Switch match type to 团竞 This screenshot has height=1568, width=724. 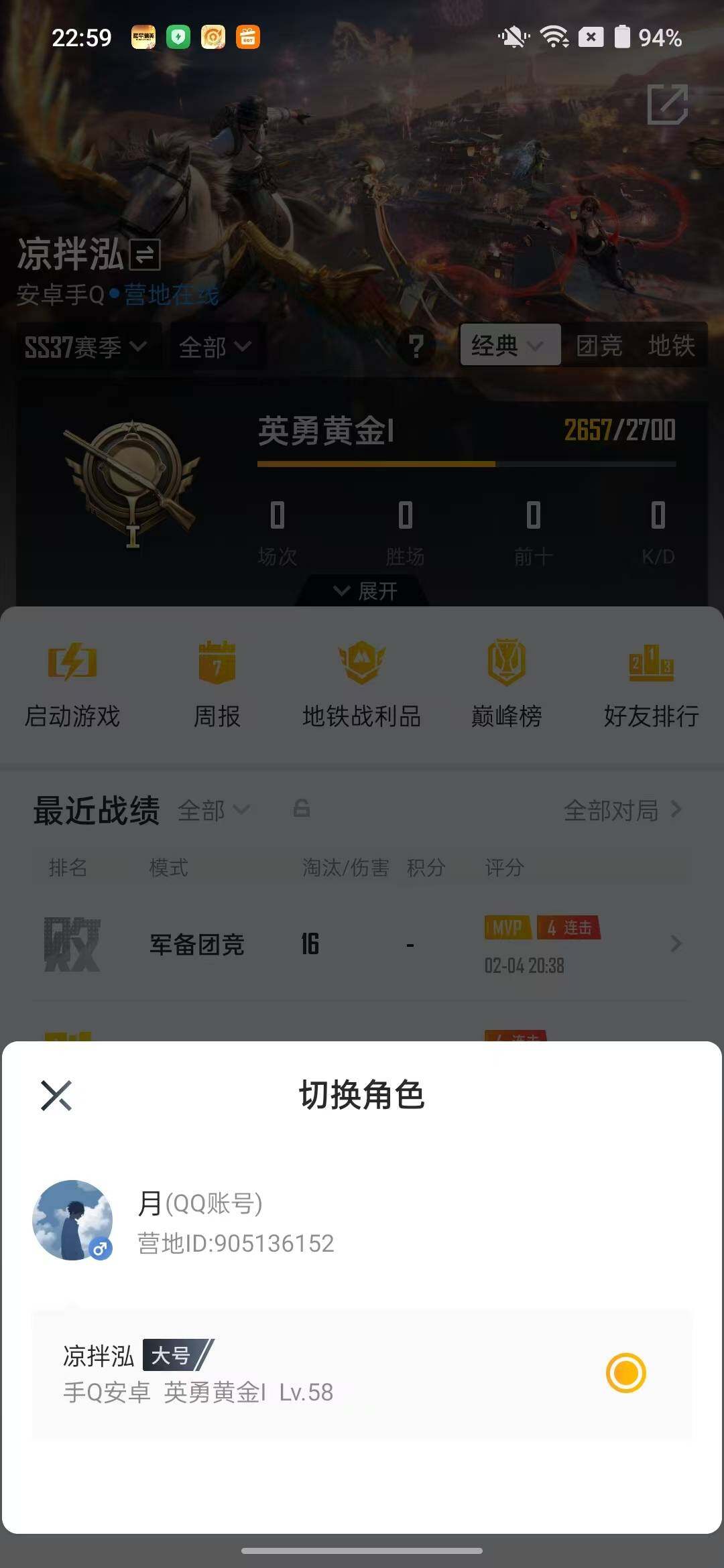(x=600, y=345)
